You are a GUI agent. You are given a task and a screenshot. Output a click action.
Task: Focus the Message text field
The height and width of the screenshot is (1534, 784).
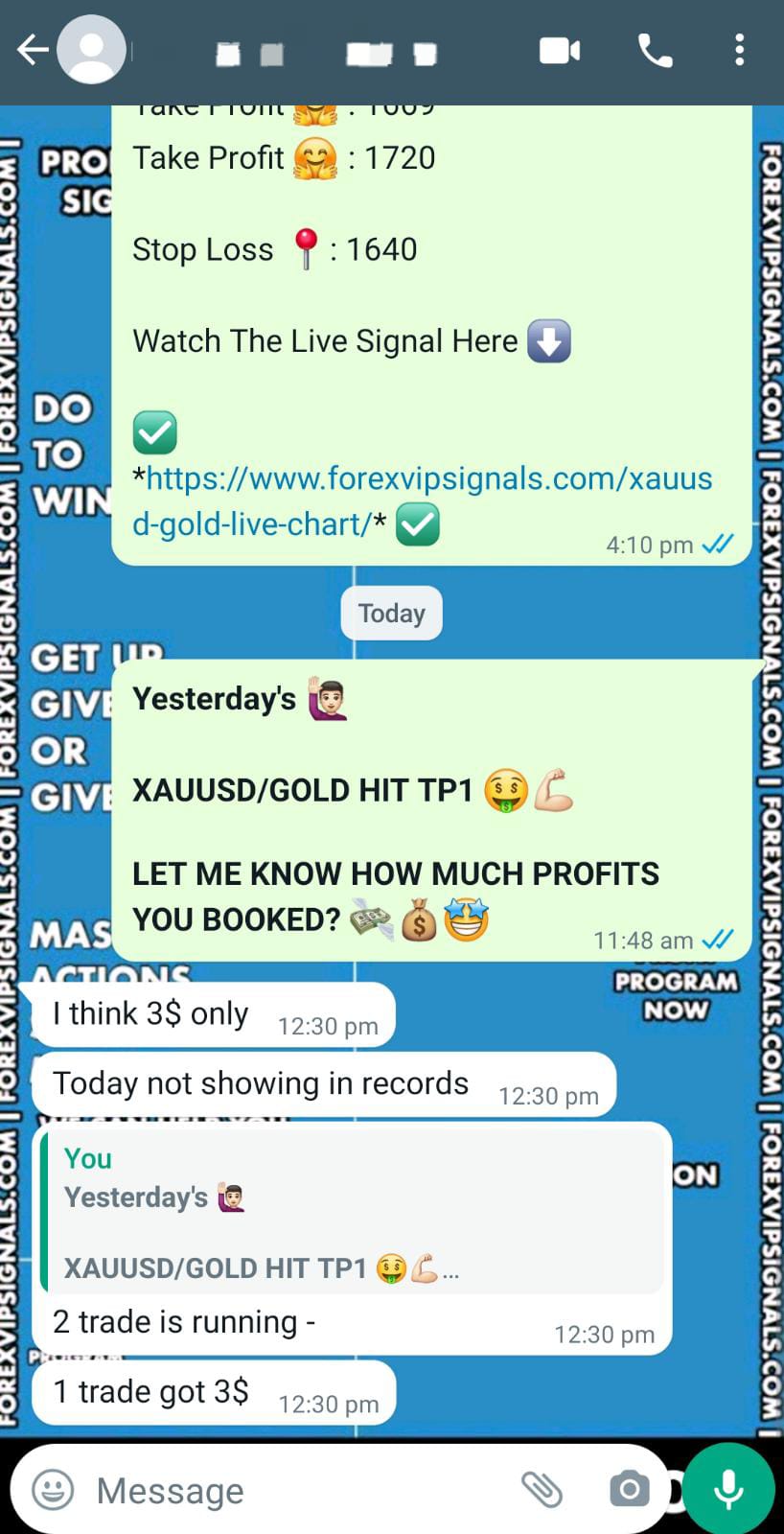[288, 1490]
